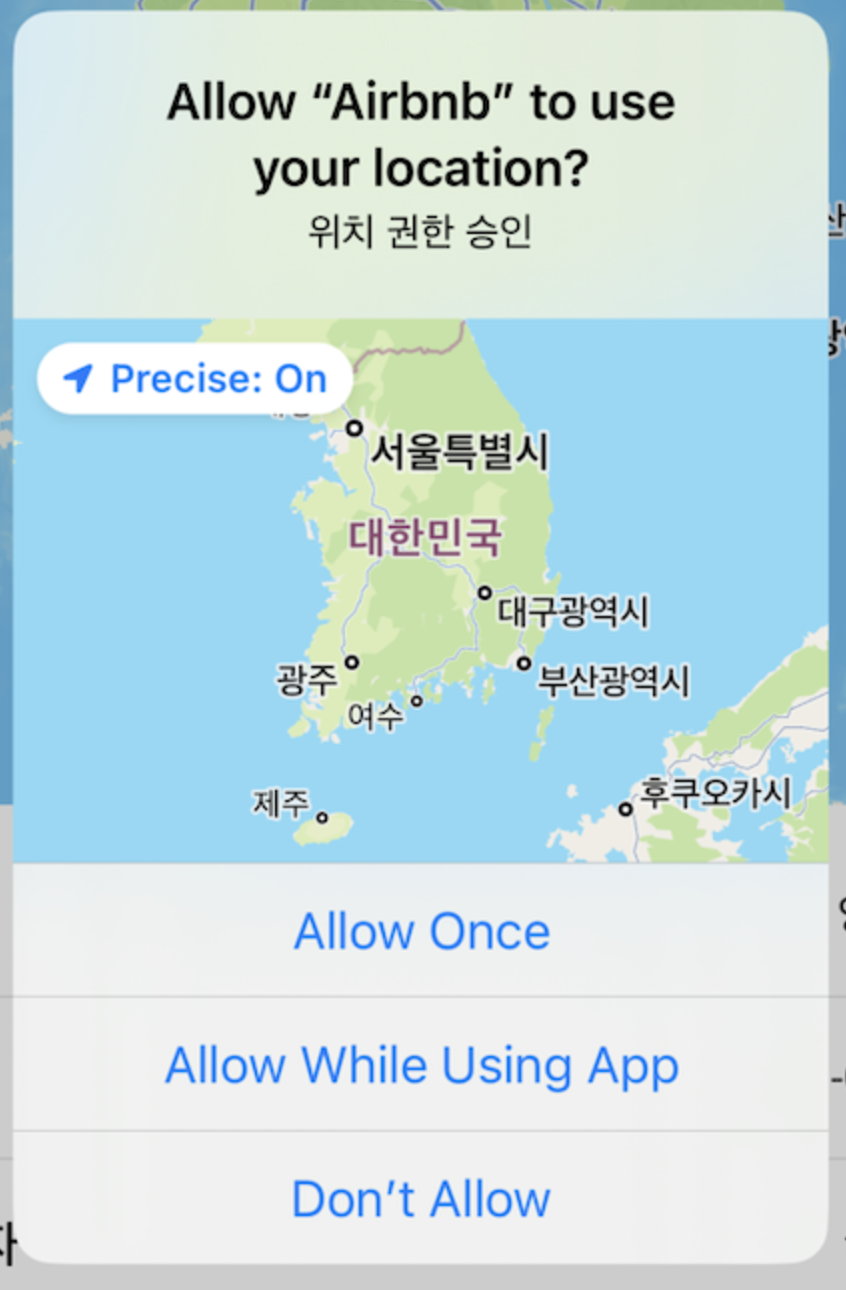Deny location with Don't Allow
The width and height of the screenshot is (846, 1290).
421,1198
